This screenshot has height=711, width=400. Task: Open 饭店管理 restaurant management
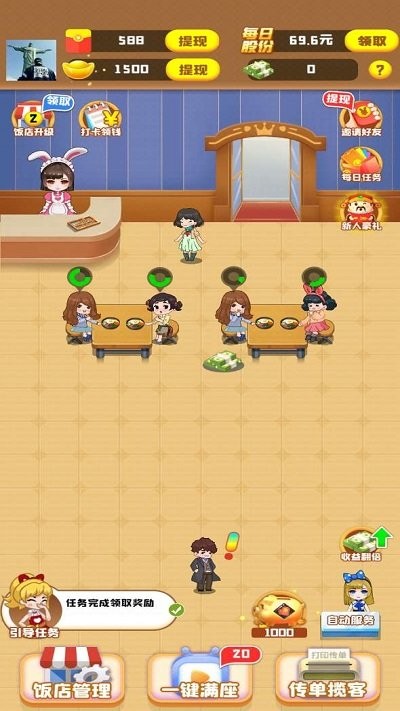[71, 677]
